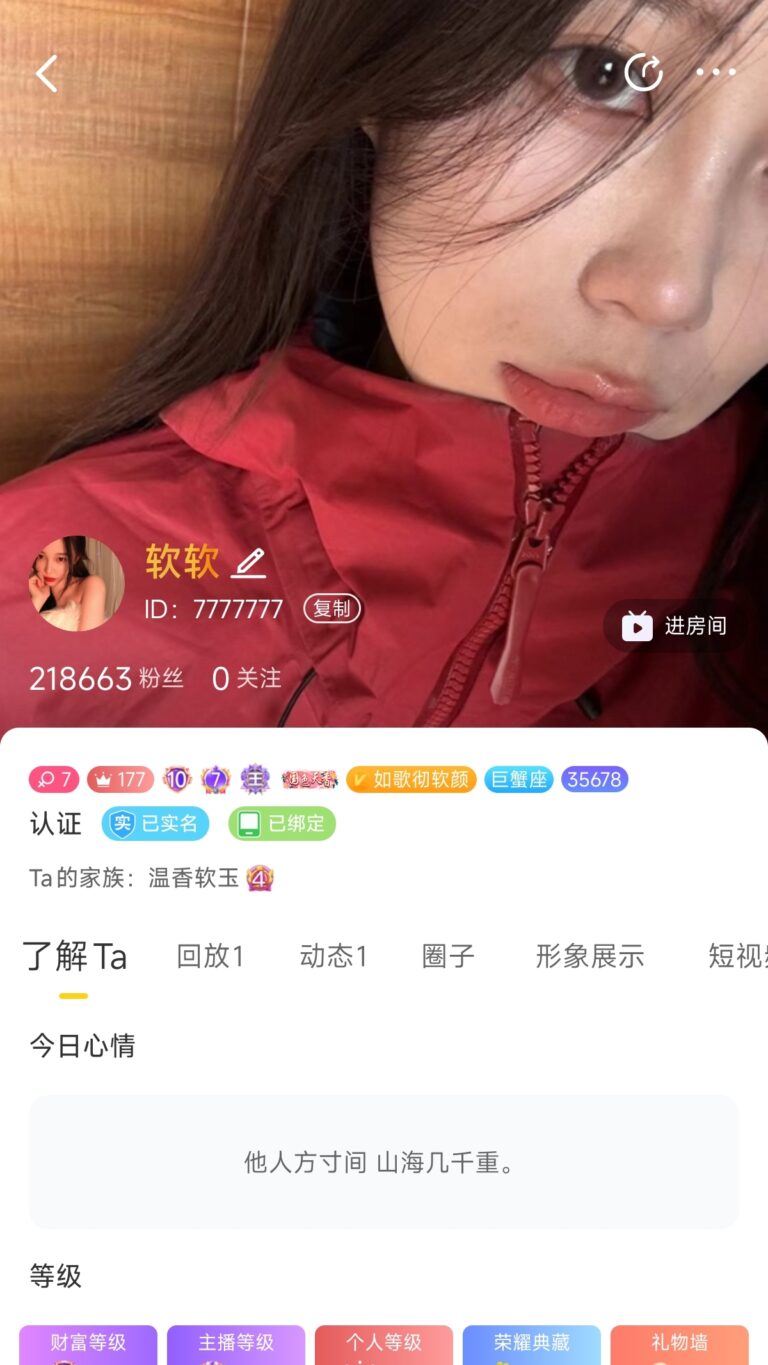Open the three-dot overflow menu
Viewport: 768px width, 1365px height.
click(x=715, y=72)
